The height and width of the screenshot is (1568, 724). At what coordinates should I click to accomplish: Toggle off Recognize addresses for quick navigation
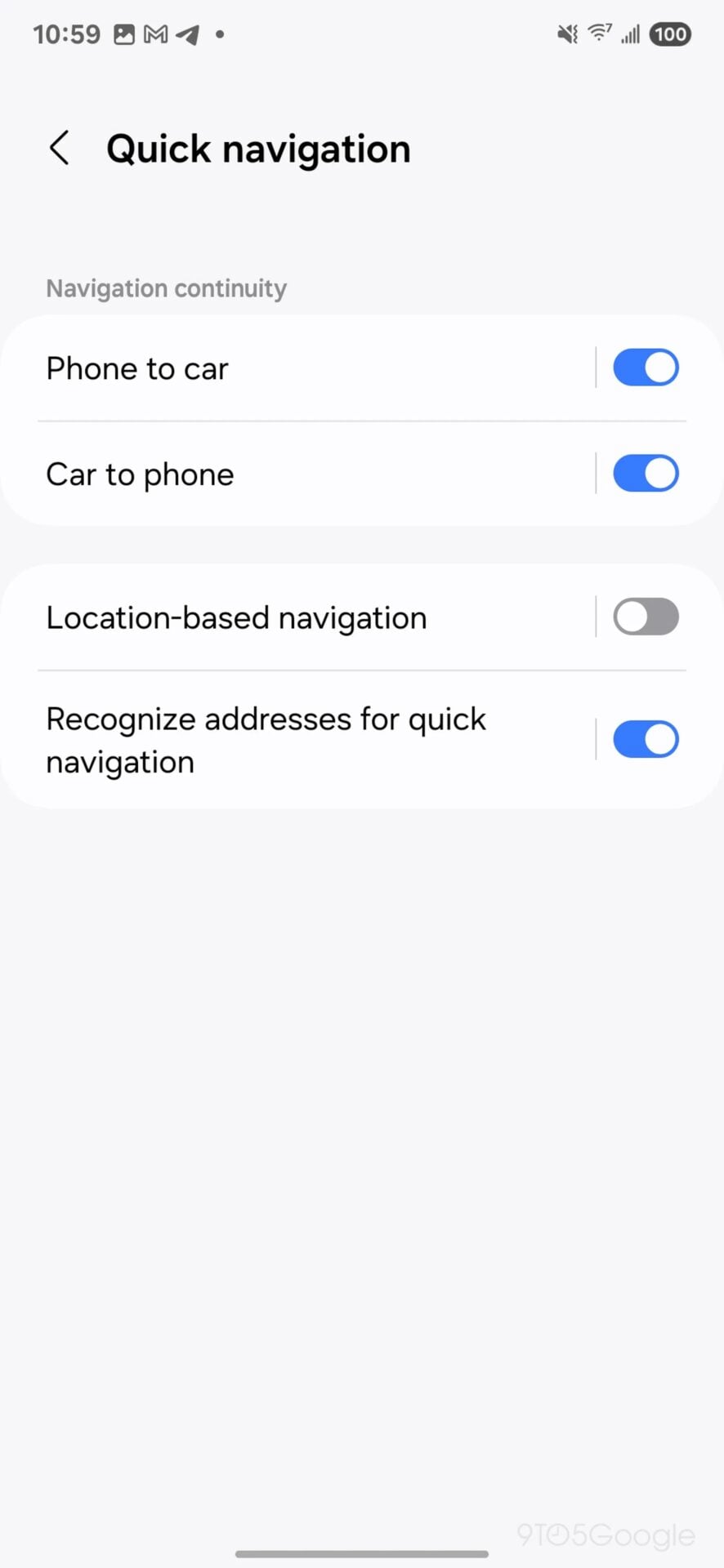pyautogui.click(x=645, y=740)
